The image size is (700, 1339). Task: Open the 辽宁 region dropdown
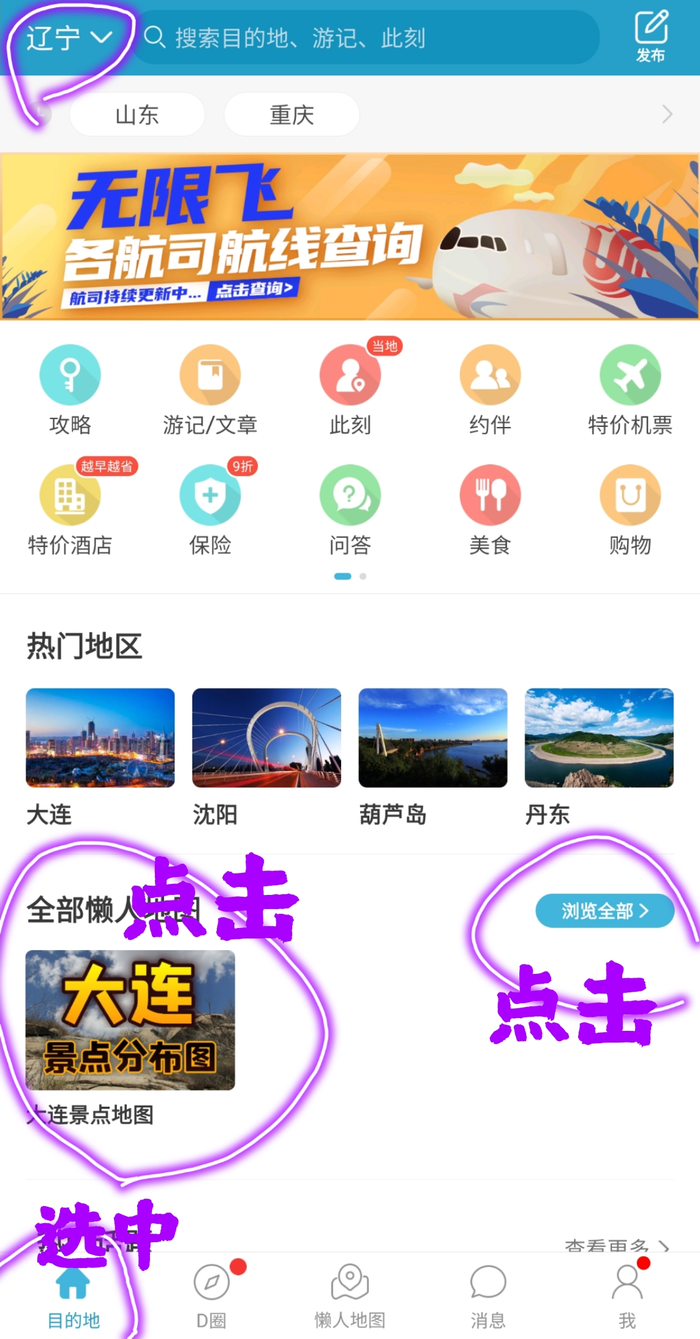(69, 38)
